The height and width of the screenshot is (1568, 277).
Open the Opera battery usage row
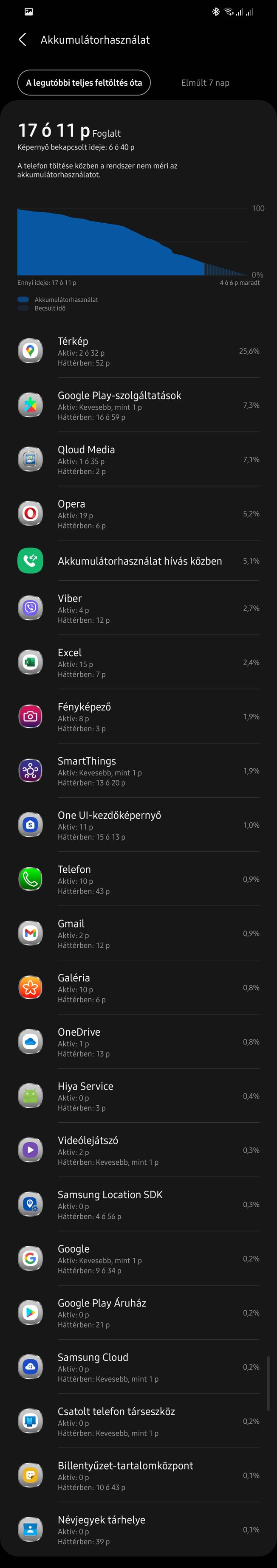coord(138,514)
